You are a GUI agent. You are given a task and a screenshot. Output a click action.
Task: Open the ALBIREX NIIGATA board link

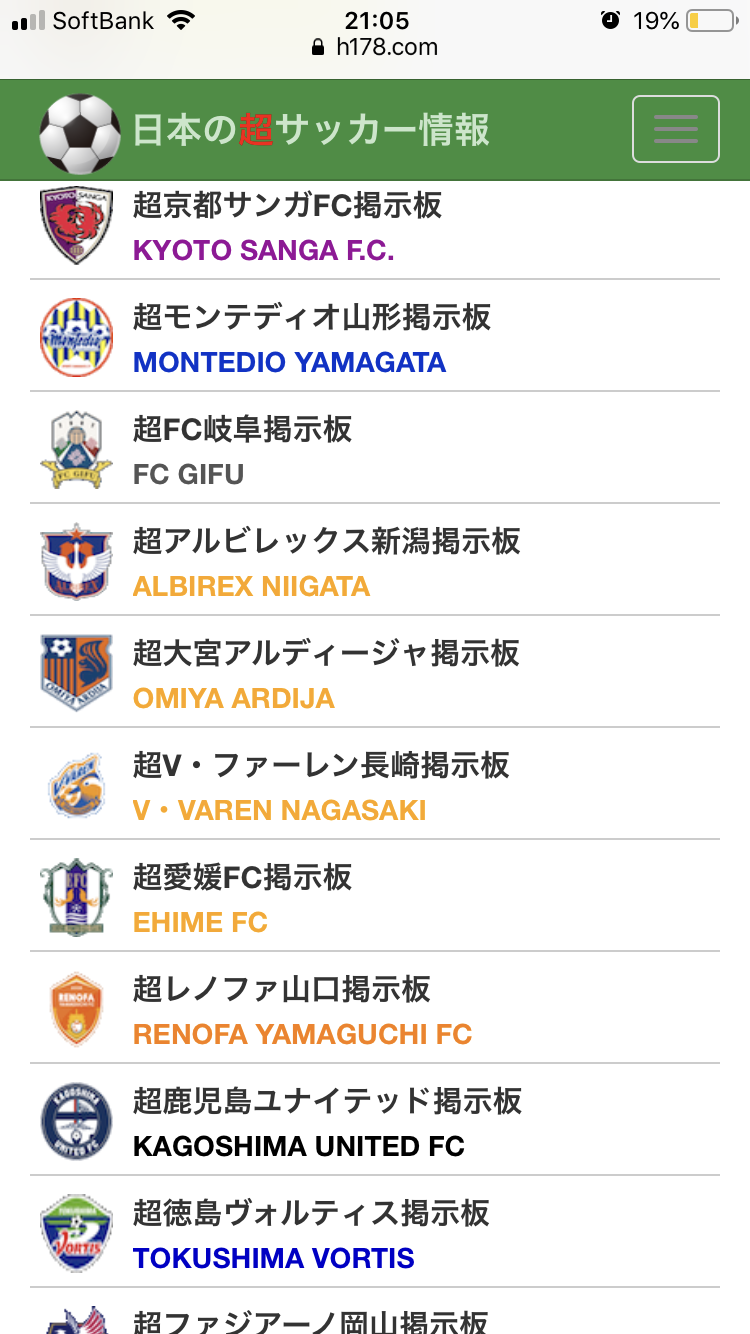point(250,587)
